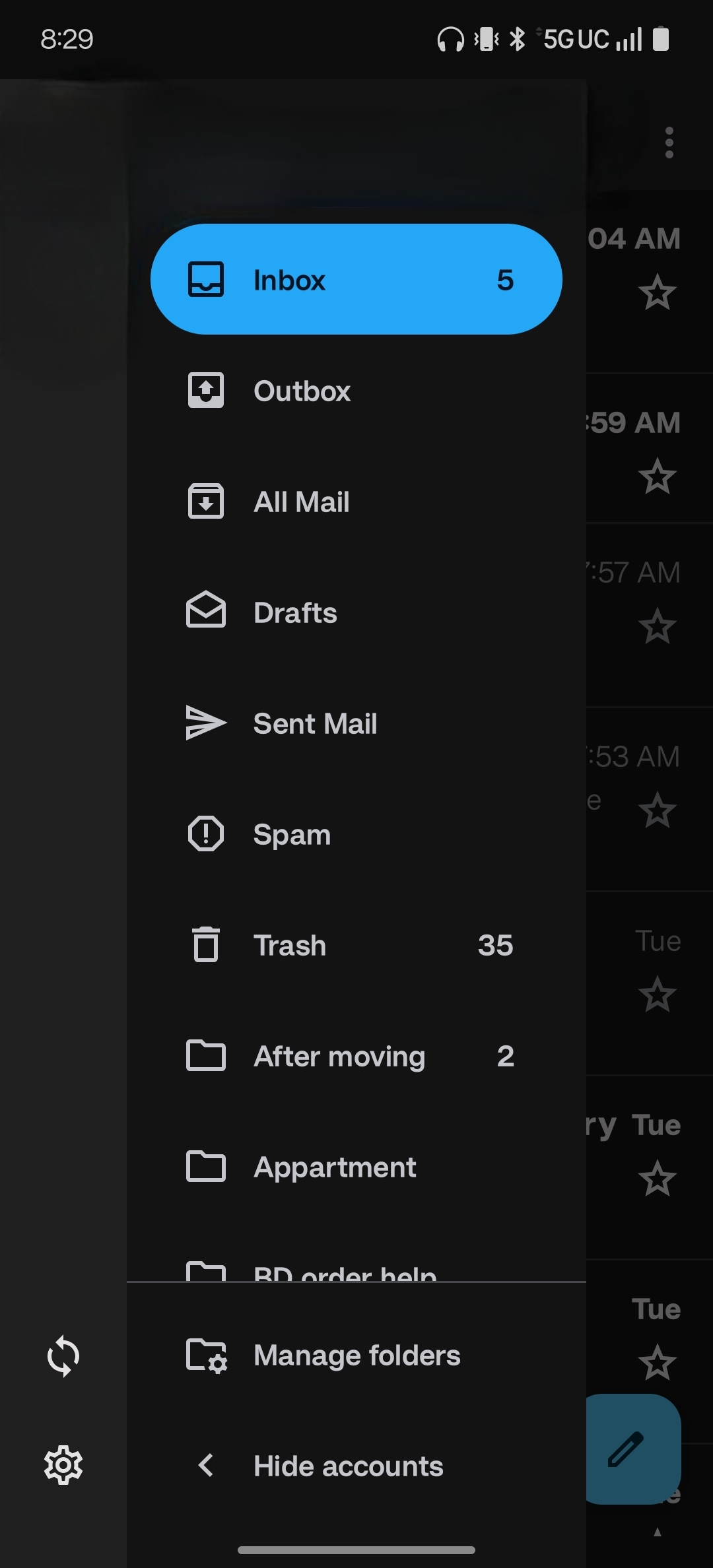Open settings via the gear icon
This screenshot has width=713, height=1568.
click(63, 1466)
